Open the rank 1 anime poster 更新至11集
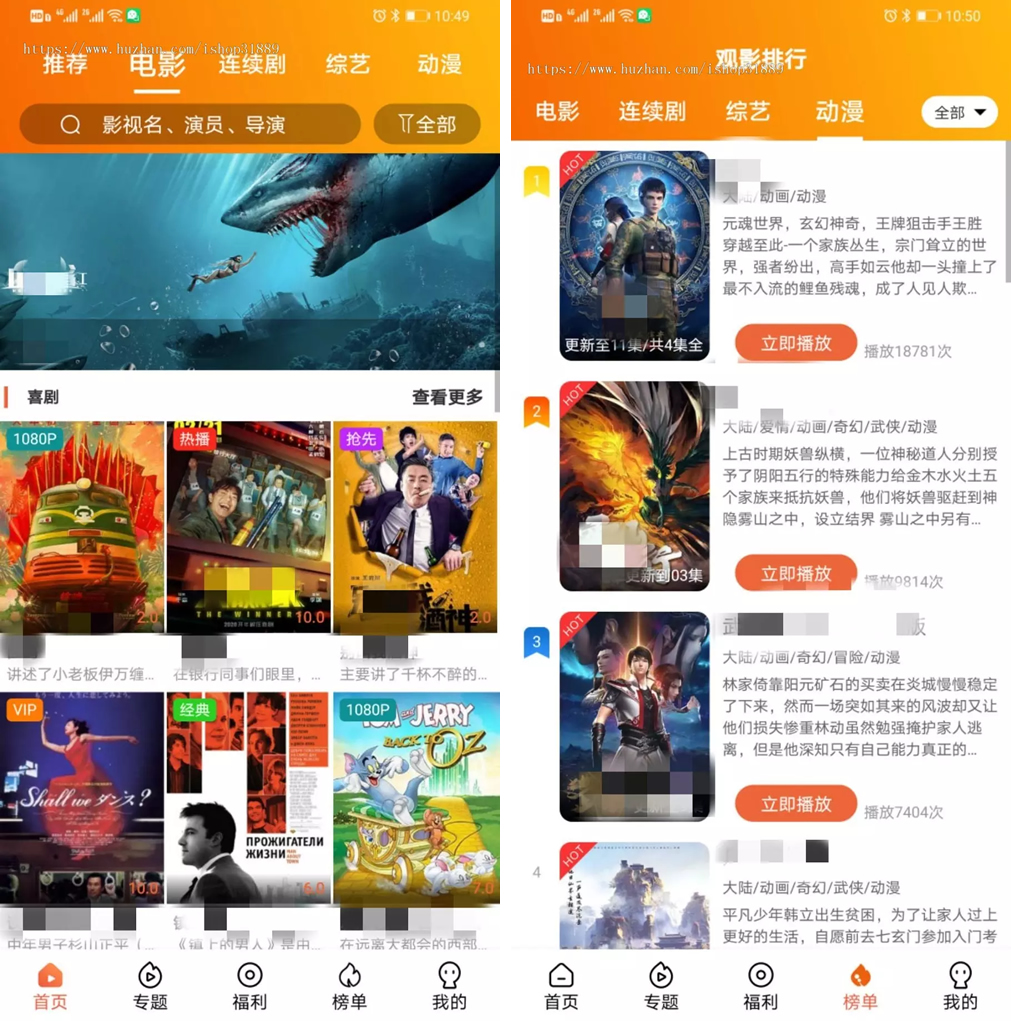This screenshot has width=1011, height=1021. (x=634, y=255)
